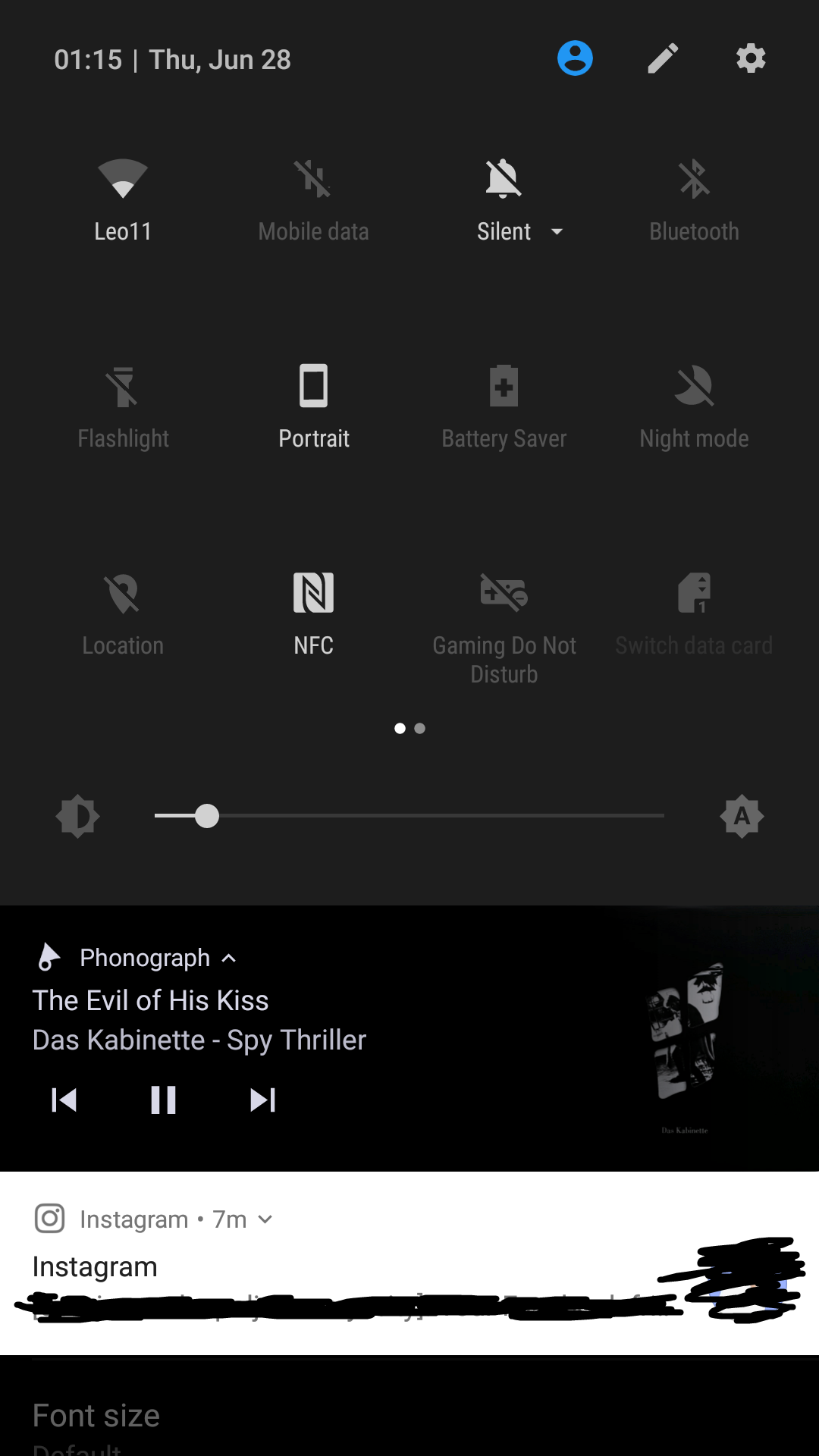The image size is (819, 1456).
Task: Toggle the Leo11 Wi-Fi tile
Action: (x=123, y=180)
